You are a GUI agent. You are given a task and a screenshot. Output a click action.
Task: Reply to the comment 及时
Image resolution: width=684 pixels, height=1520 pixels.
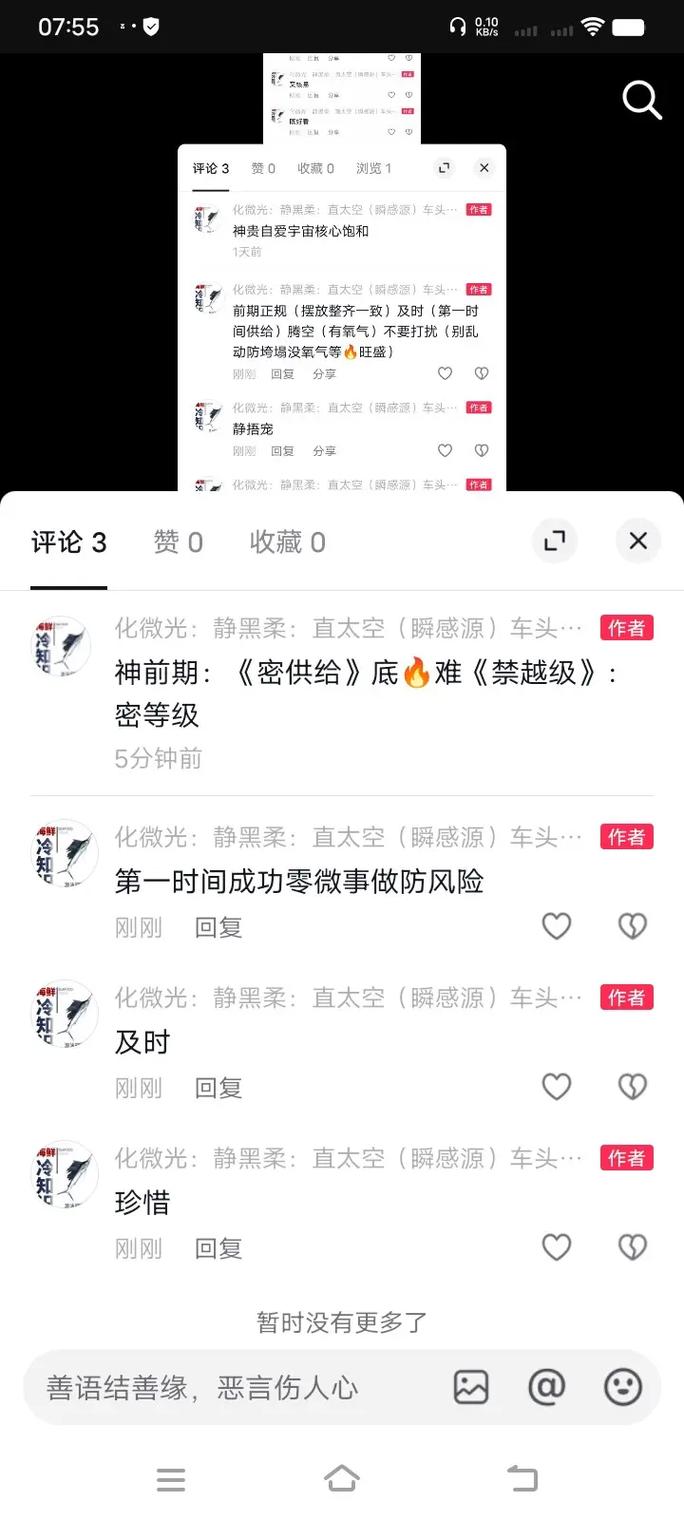click(x=218, y=1087)
